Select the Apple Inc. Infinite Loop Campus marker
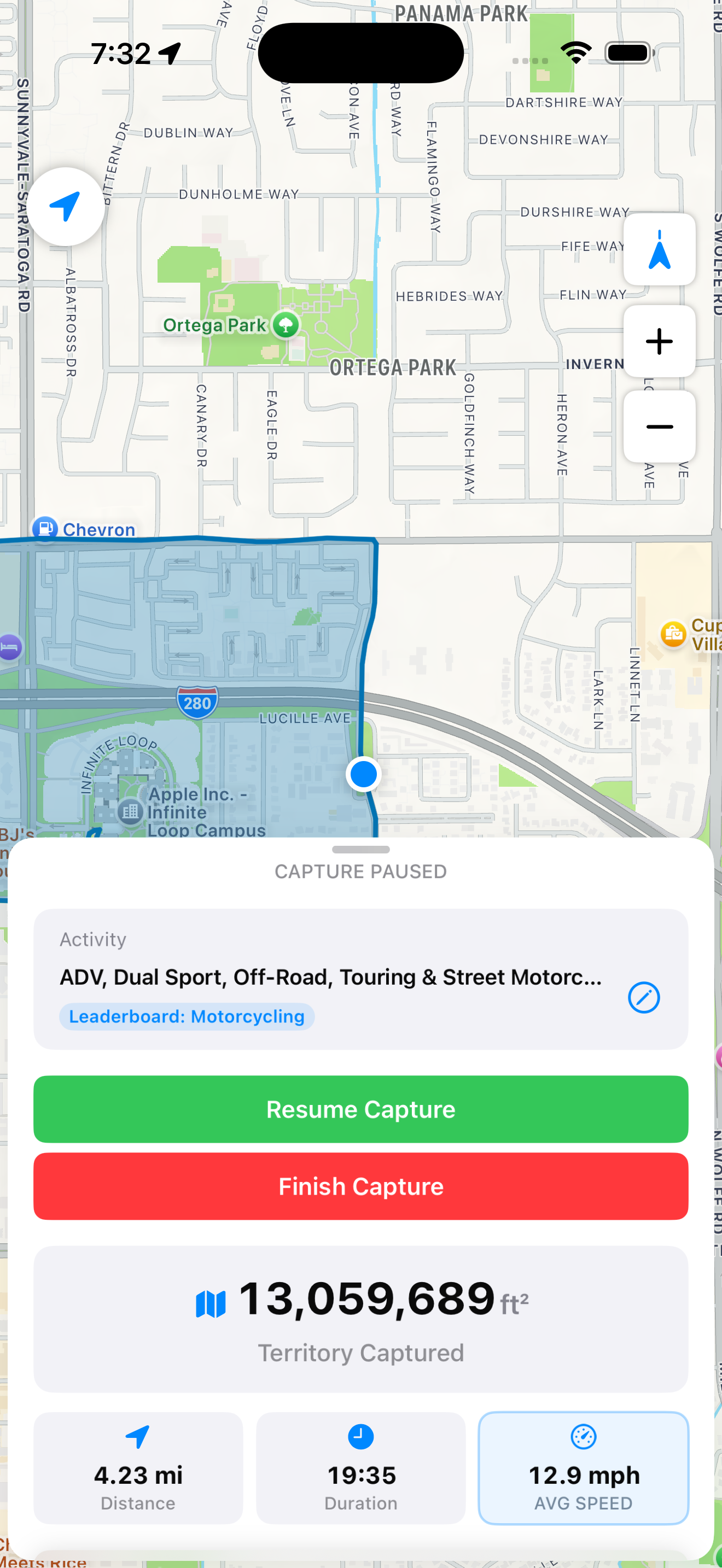This screenshot has height=1568, width=722. coord(130,811)
